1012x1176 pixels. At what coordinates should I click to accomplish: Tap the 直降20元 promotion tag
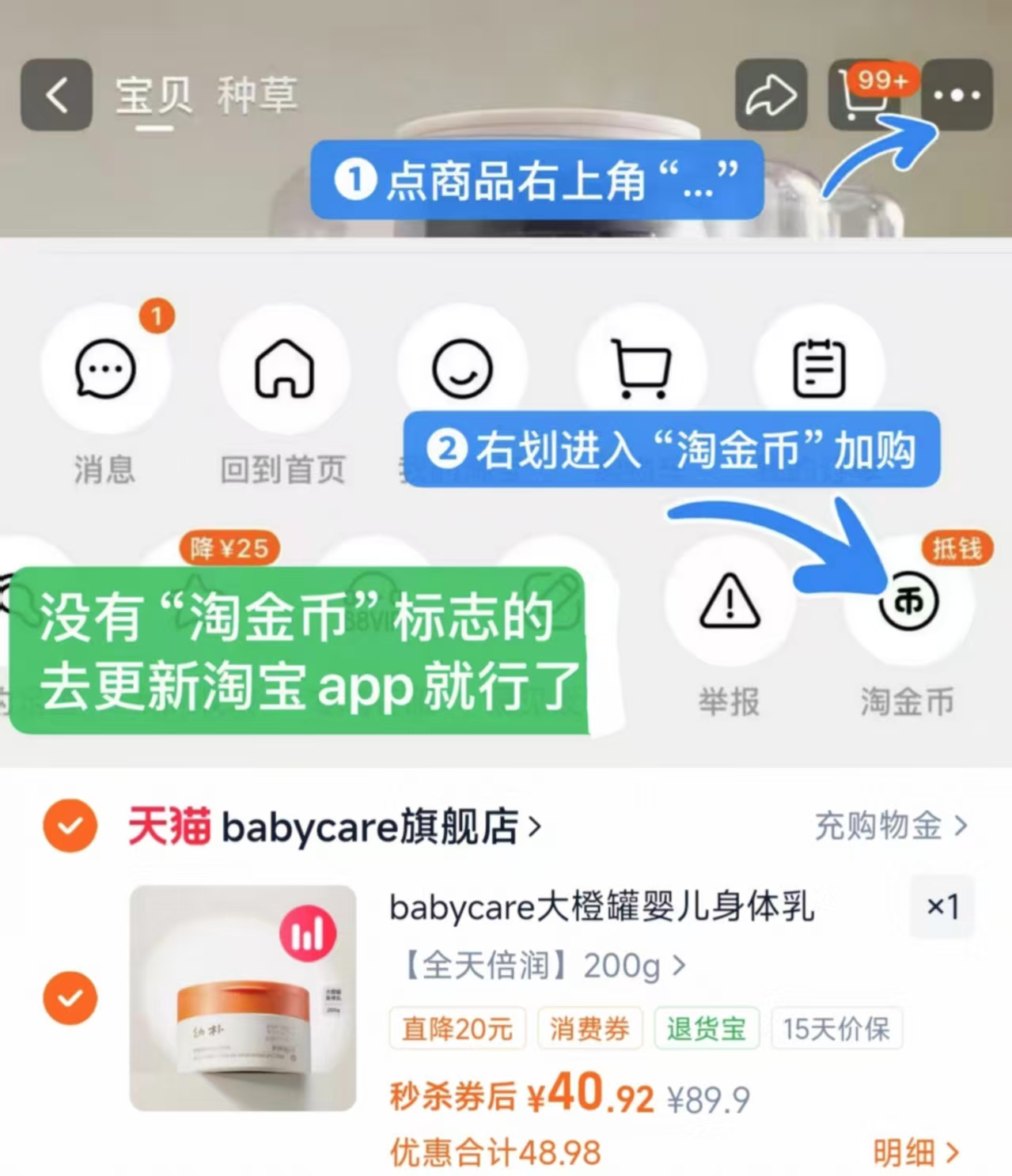tap(457, 1028)
